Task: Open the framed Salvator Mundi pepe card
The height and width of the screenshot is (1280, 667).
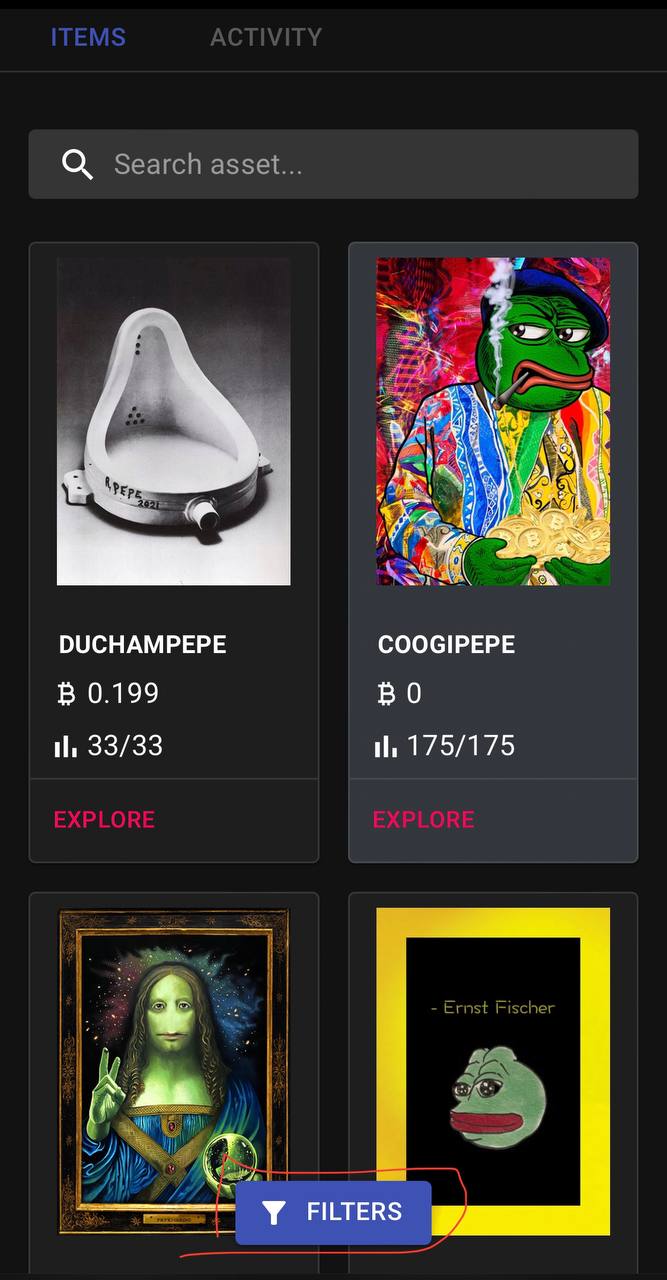Action: [174, 1080]
